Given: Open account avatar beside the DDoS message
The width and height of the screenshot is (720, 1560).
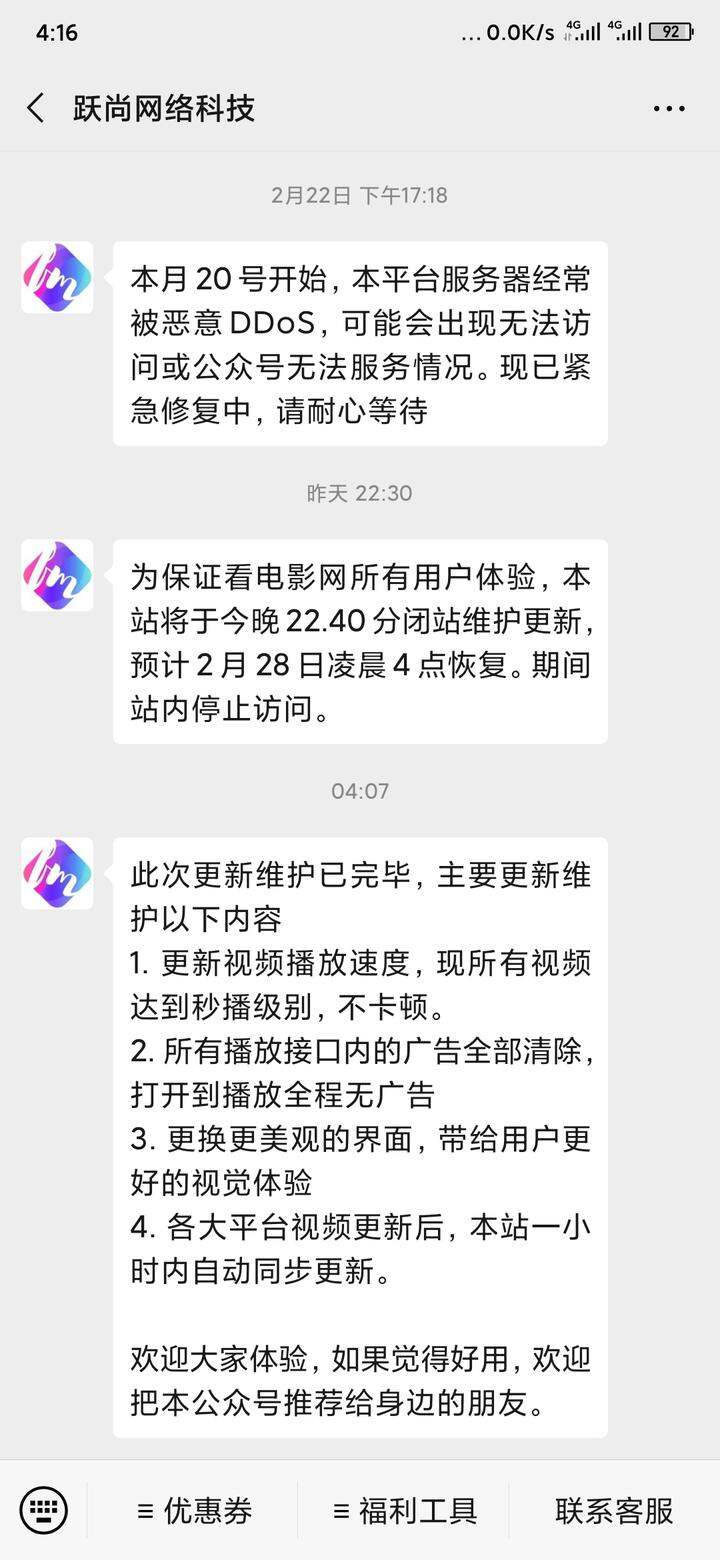Looking at the screenshot, I should (57, 278).
